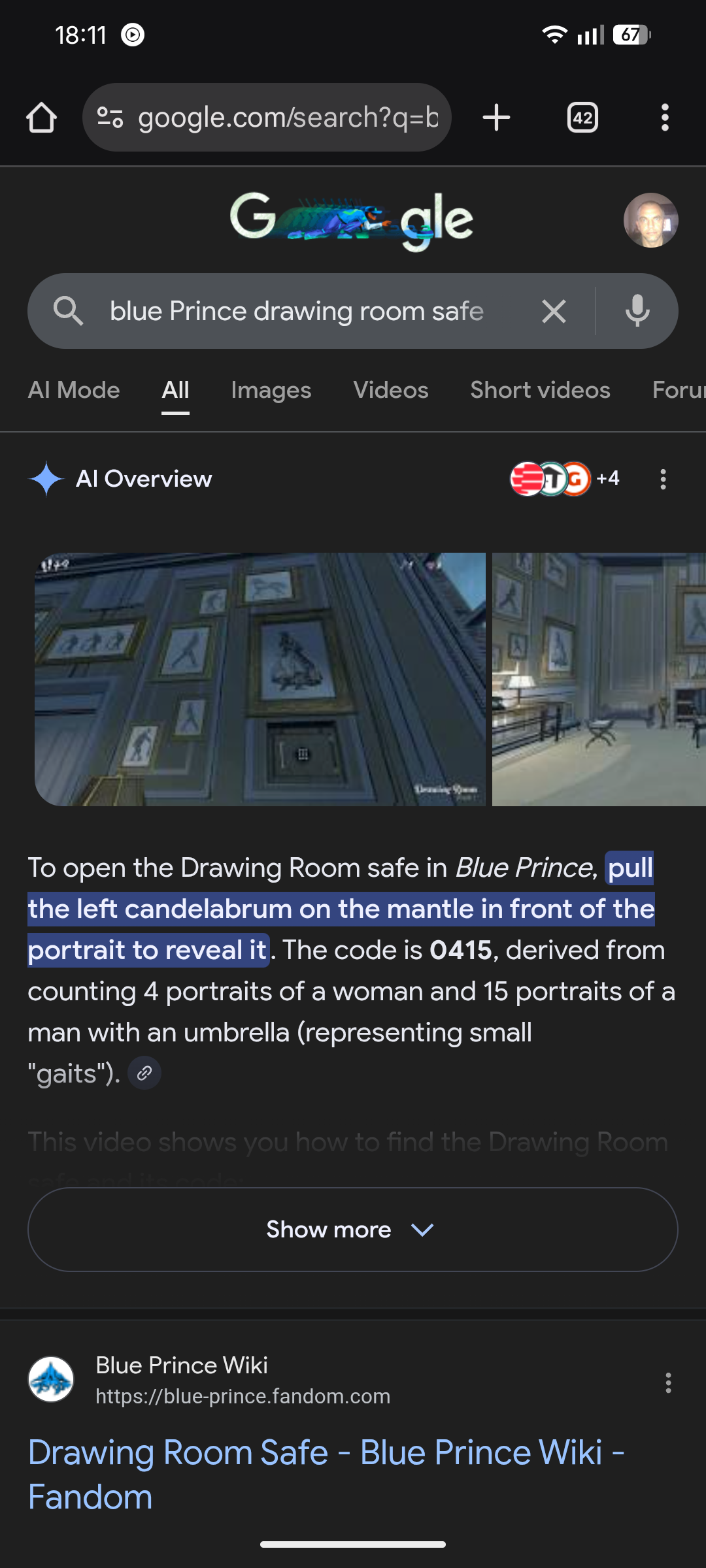
Task: Open a new browser tab
Action: click(x=496, y=118)
